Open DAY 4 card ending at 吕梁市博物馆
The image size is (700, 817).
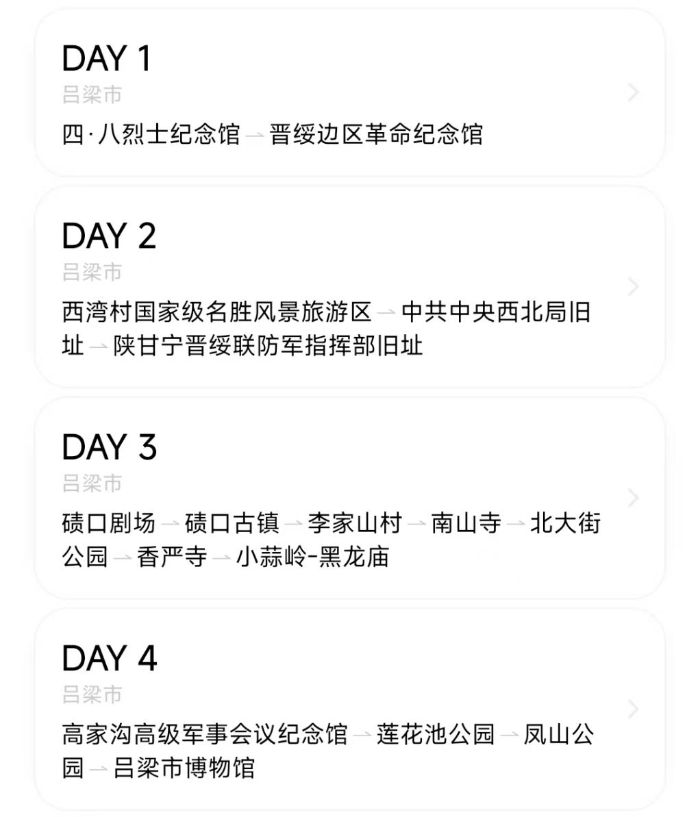(350, 709)
